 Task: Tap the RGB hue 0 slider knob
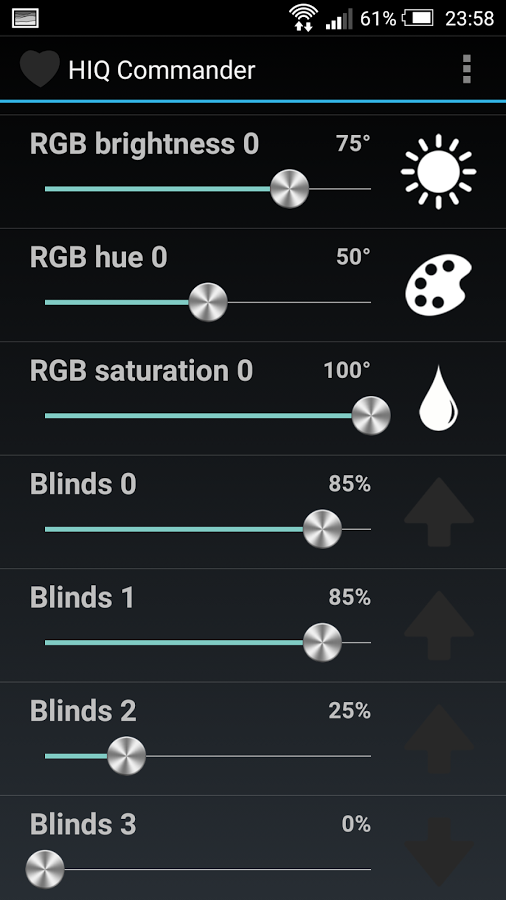point(208,302)
